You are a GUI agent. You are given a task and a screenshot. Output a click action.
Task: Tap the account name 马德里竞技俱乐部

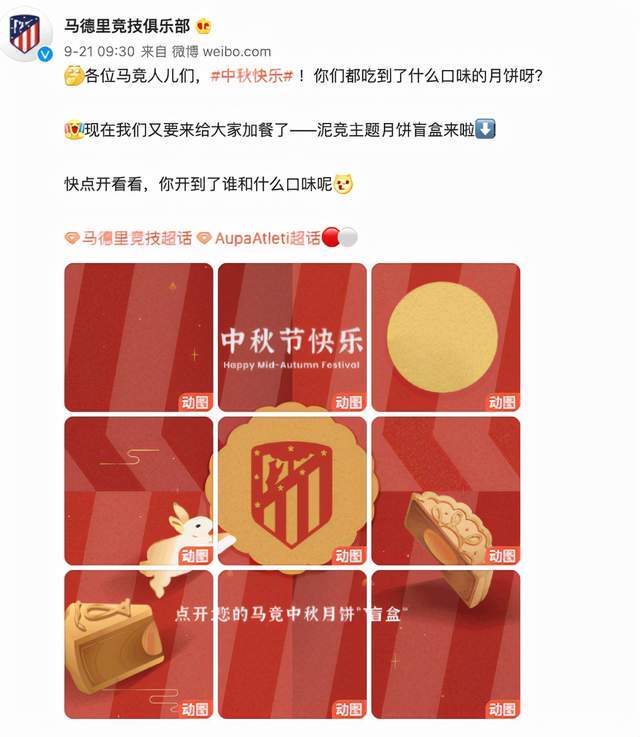point(125,24)
